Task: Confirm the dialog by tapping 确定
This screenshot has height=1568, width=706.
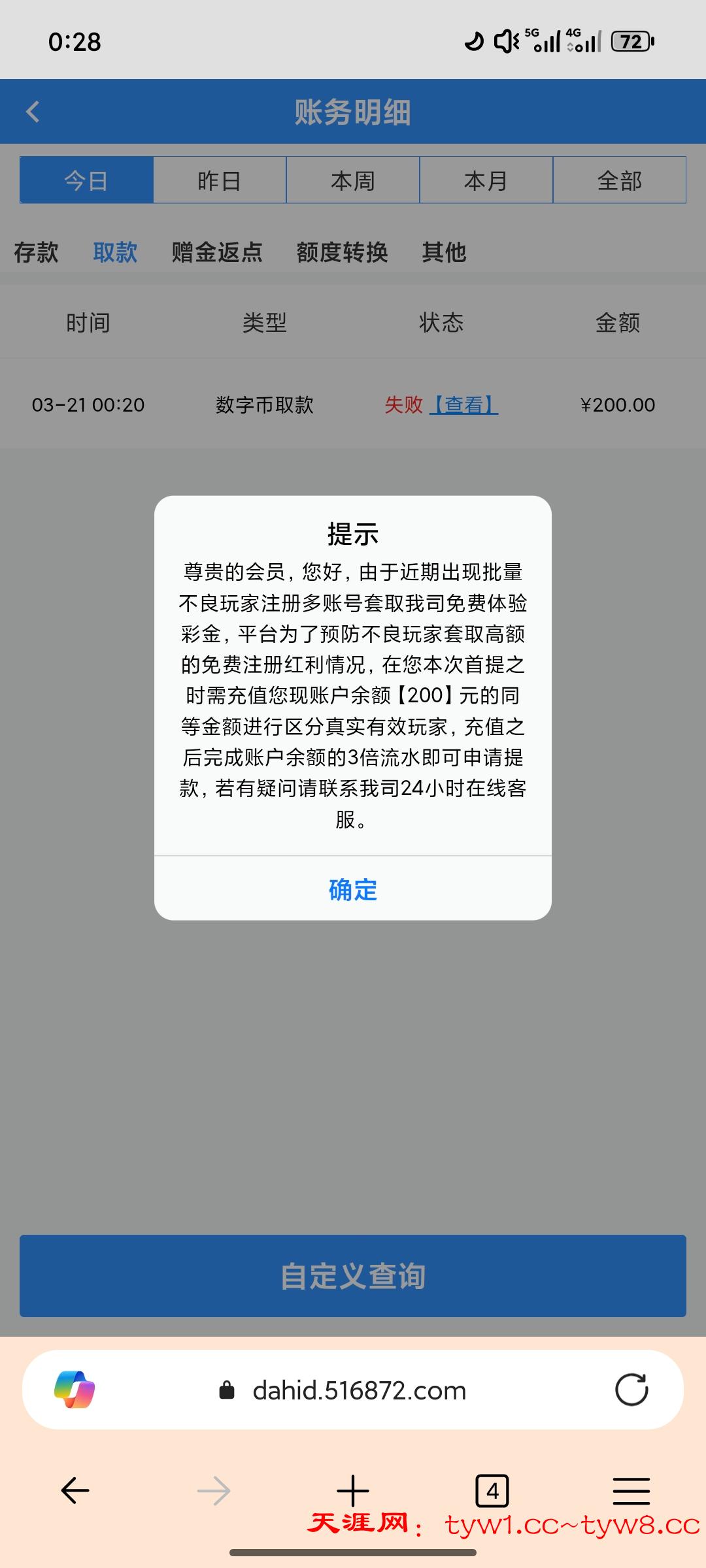Action: coord(352,890)
